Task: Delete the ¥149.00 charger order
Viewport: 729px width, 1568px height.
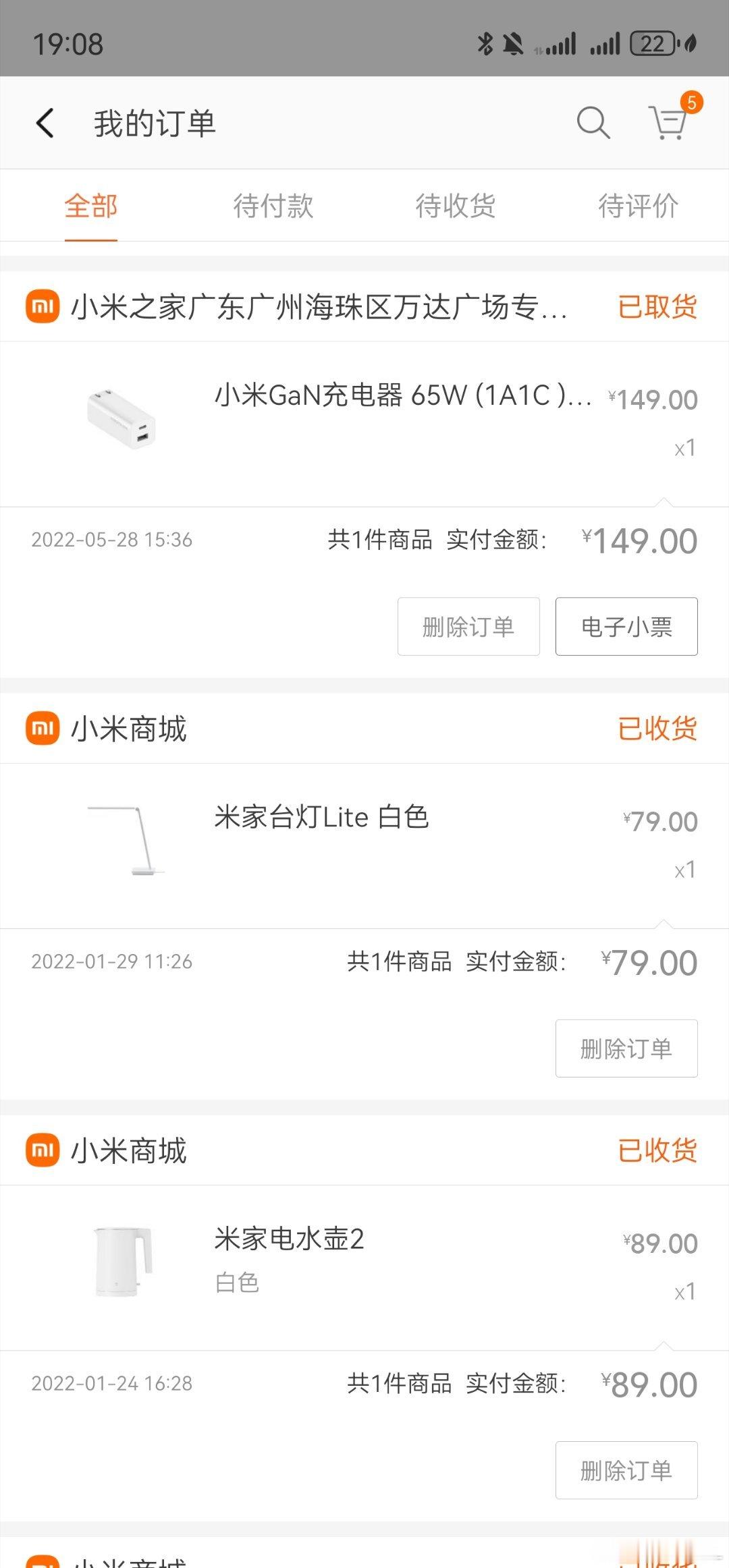Action: tap(468, 626)
